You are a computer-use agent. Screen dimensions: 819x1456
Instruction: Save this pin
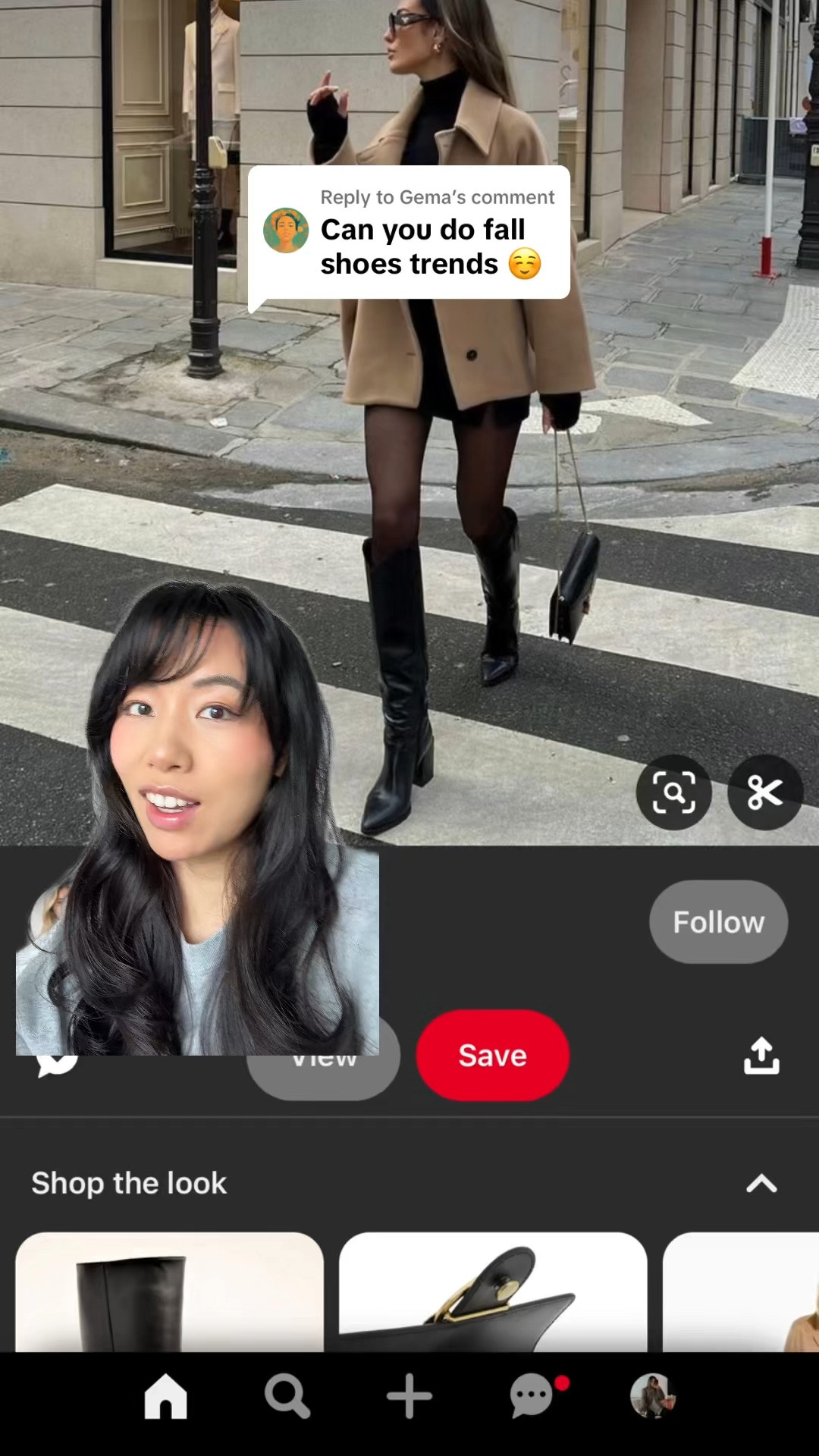point(492,1055)
